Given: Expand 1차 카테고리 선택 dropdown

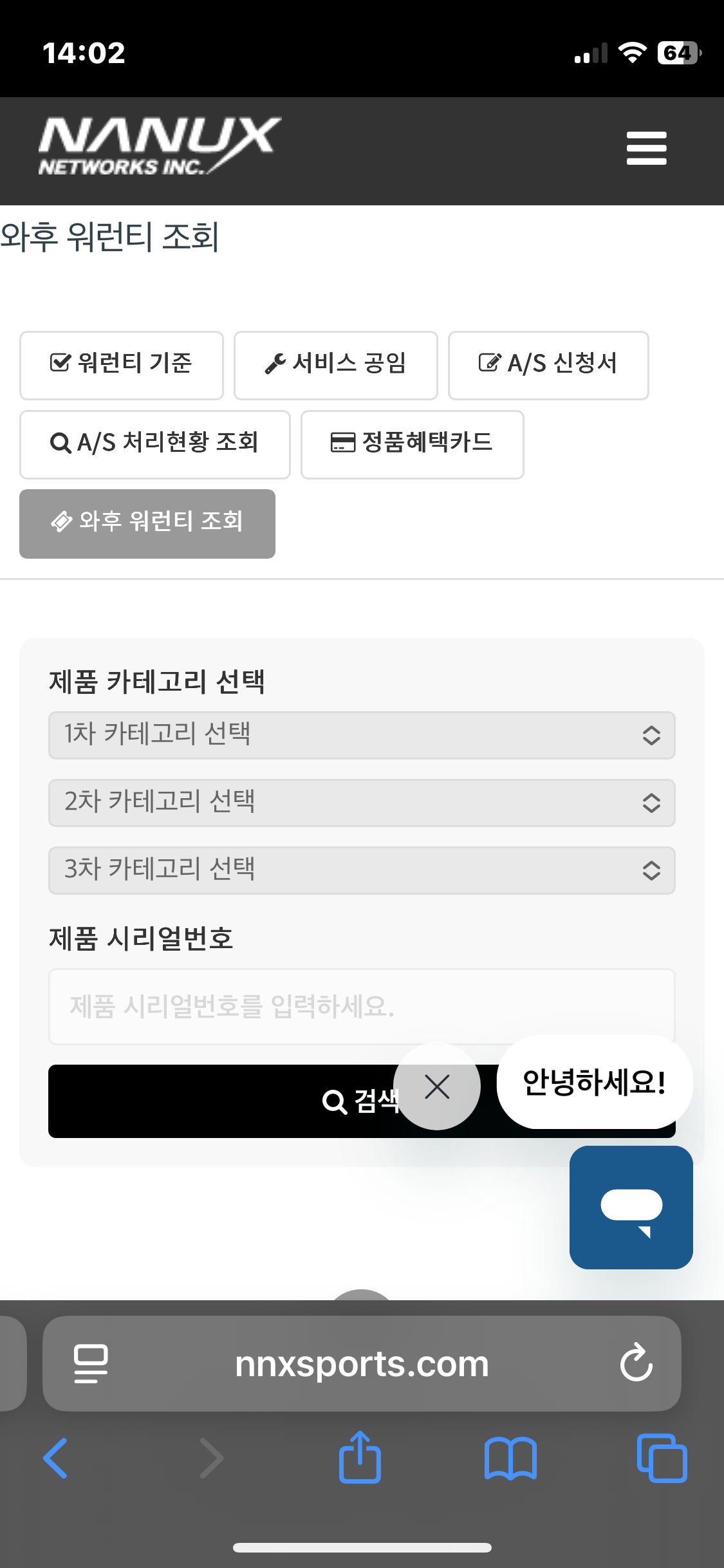Looking at the screenshot, I should pyautogui.click(x=361, y=735).
